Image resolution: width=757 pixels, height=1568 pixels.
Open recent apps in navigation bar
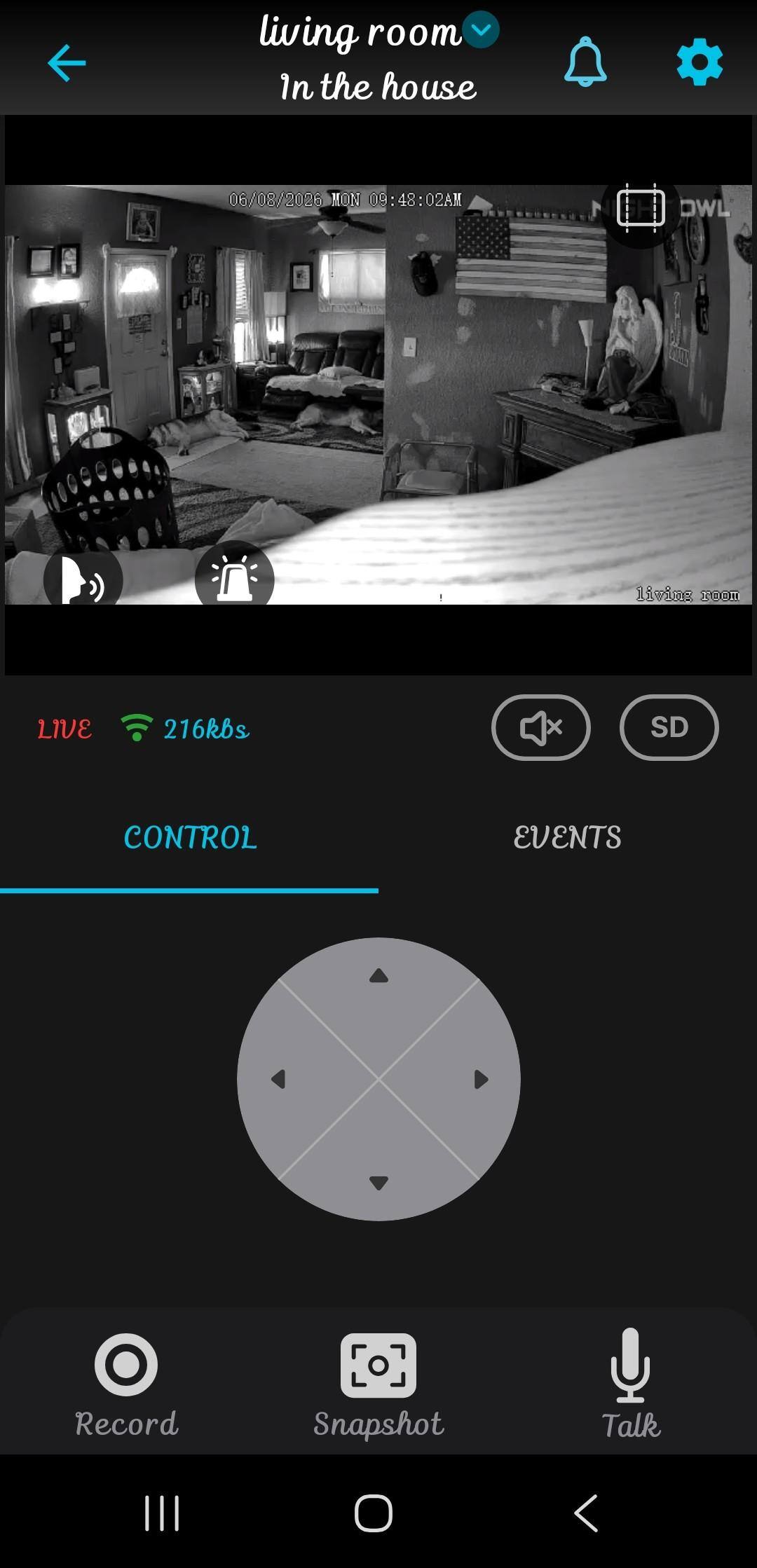[162, 1513]
